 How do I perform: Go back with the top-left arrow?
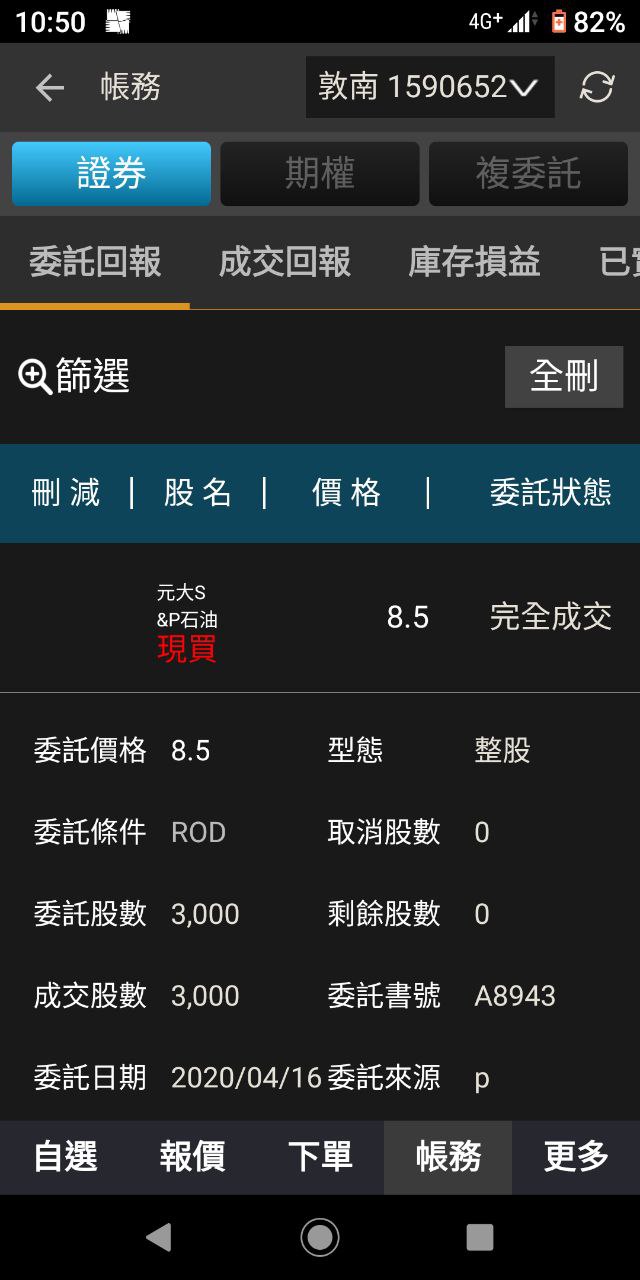click(49, 88)
